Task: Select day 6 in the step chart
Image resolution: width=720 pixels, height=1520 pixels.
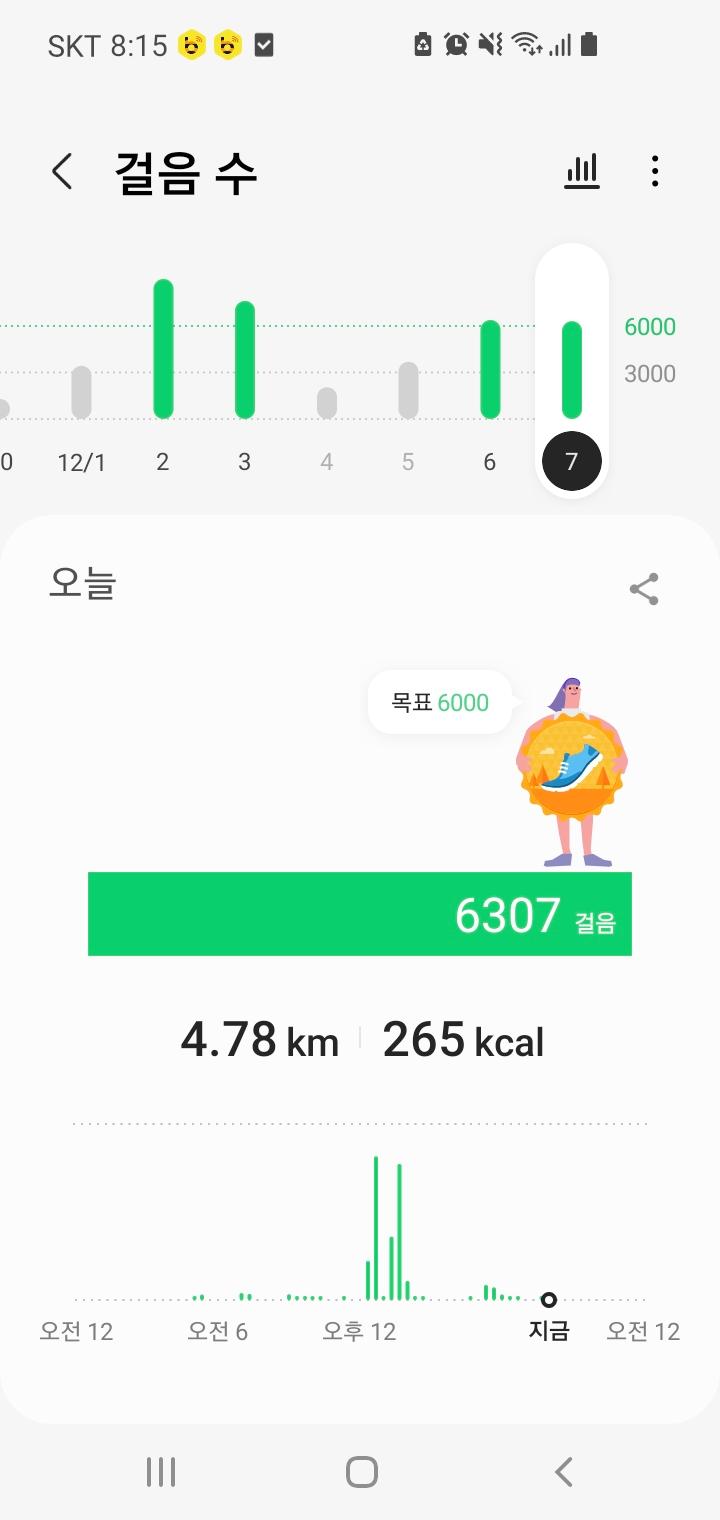Action: click(490, 370)
